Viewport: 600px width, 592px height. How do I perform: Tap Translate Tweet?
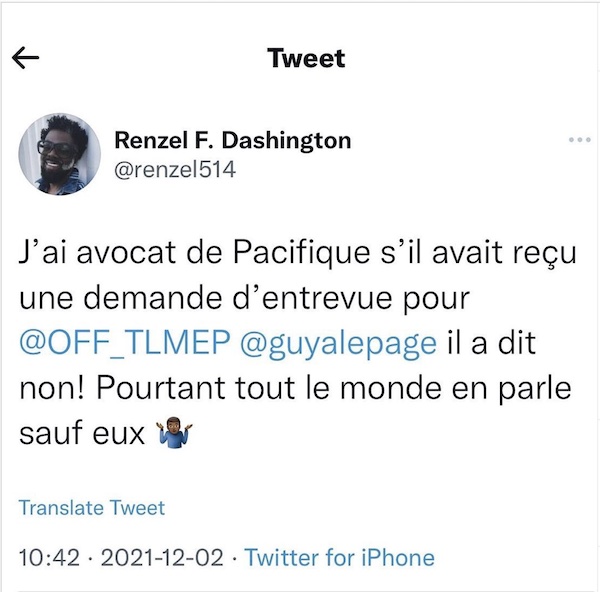pos(92,508)
